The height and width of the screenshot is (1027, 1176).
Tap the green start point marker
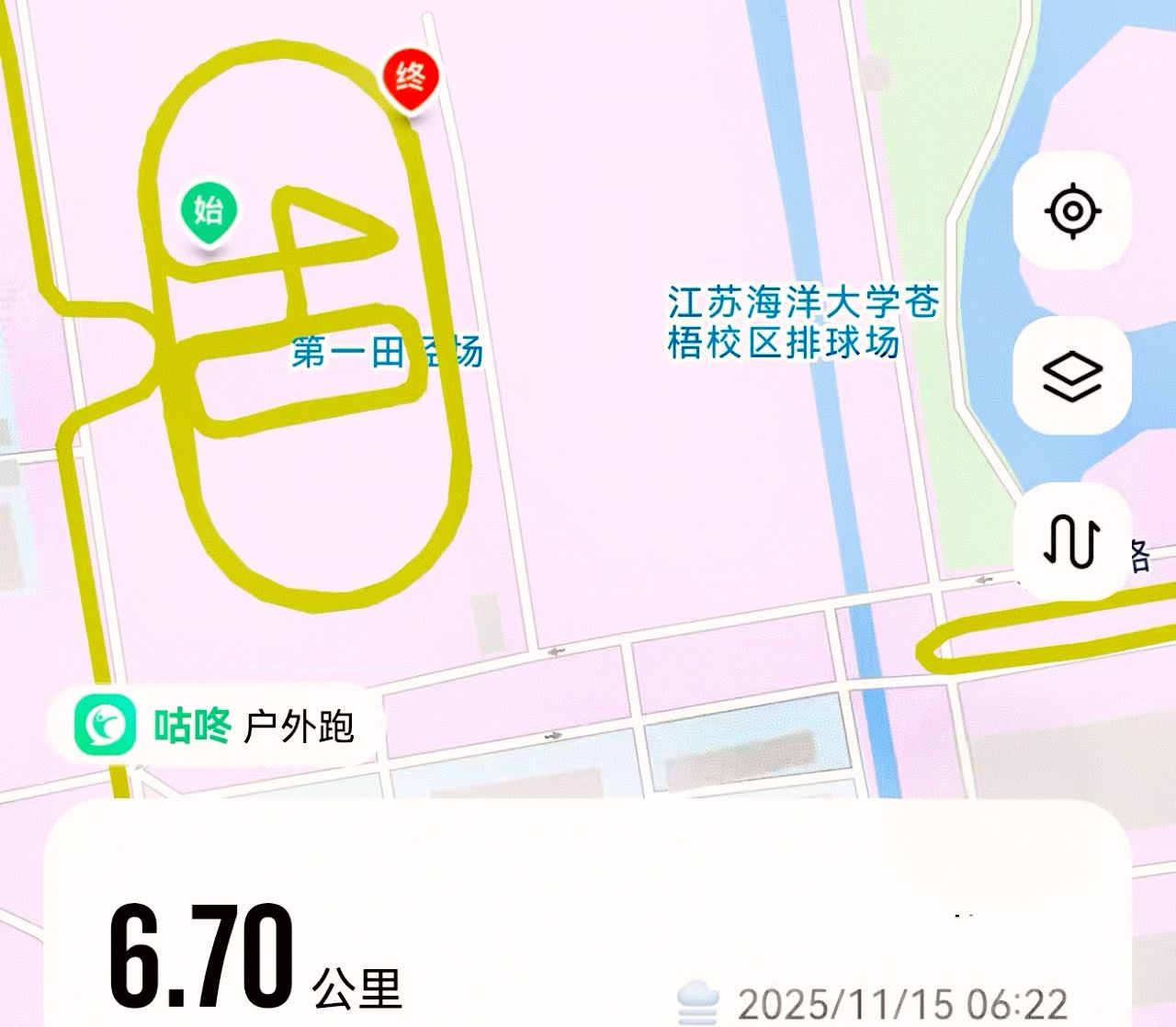pos(209,212)
